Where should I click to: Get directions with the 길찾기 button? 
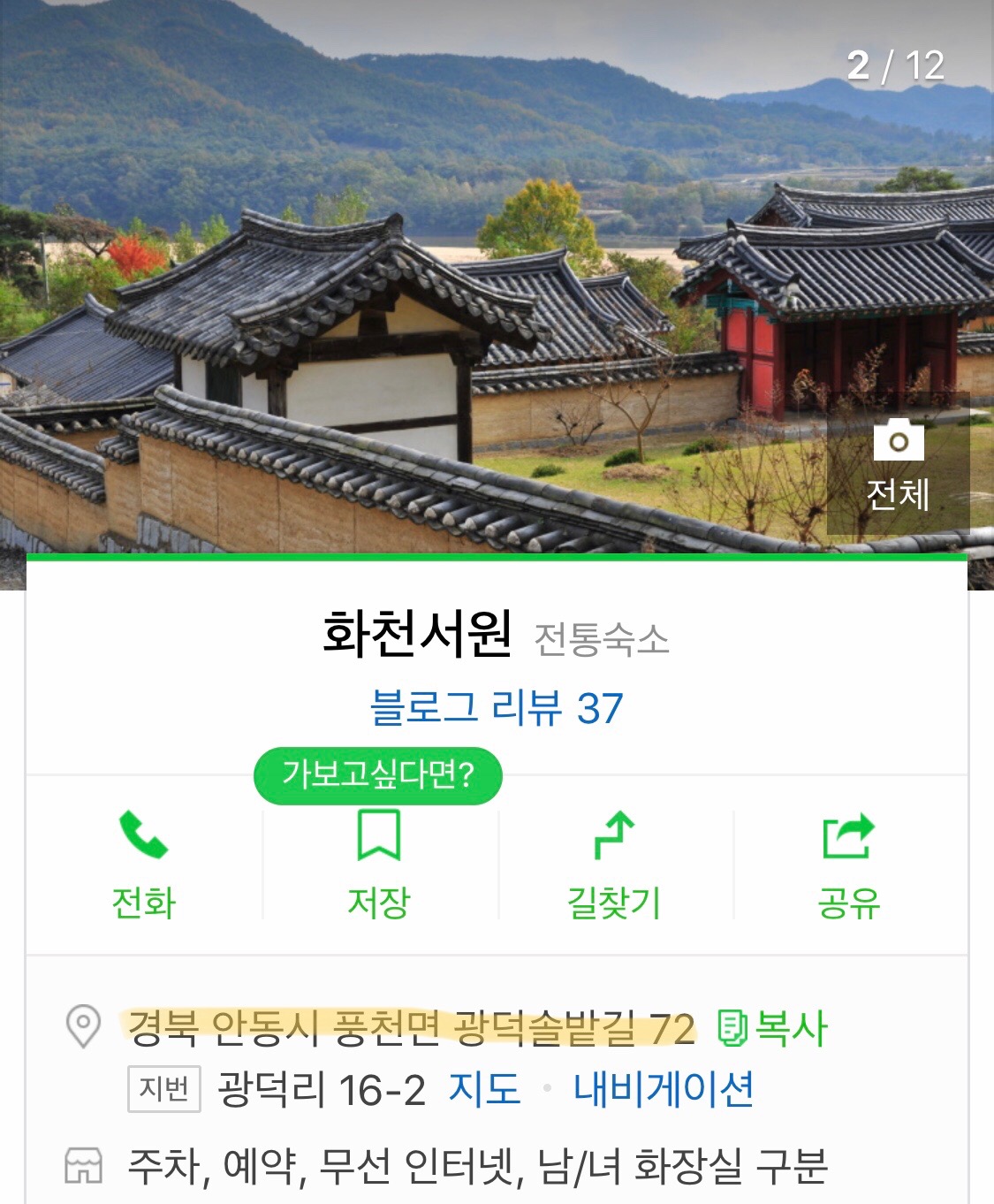click(614, 864)
